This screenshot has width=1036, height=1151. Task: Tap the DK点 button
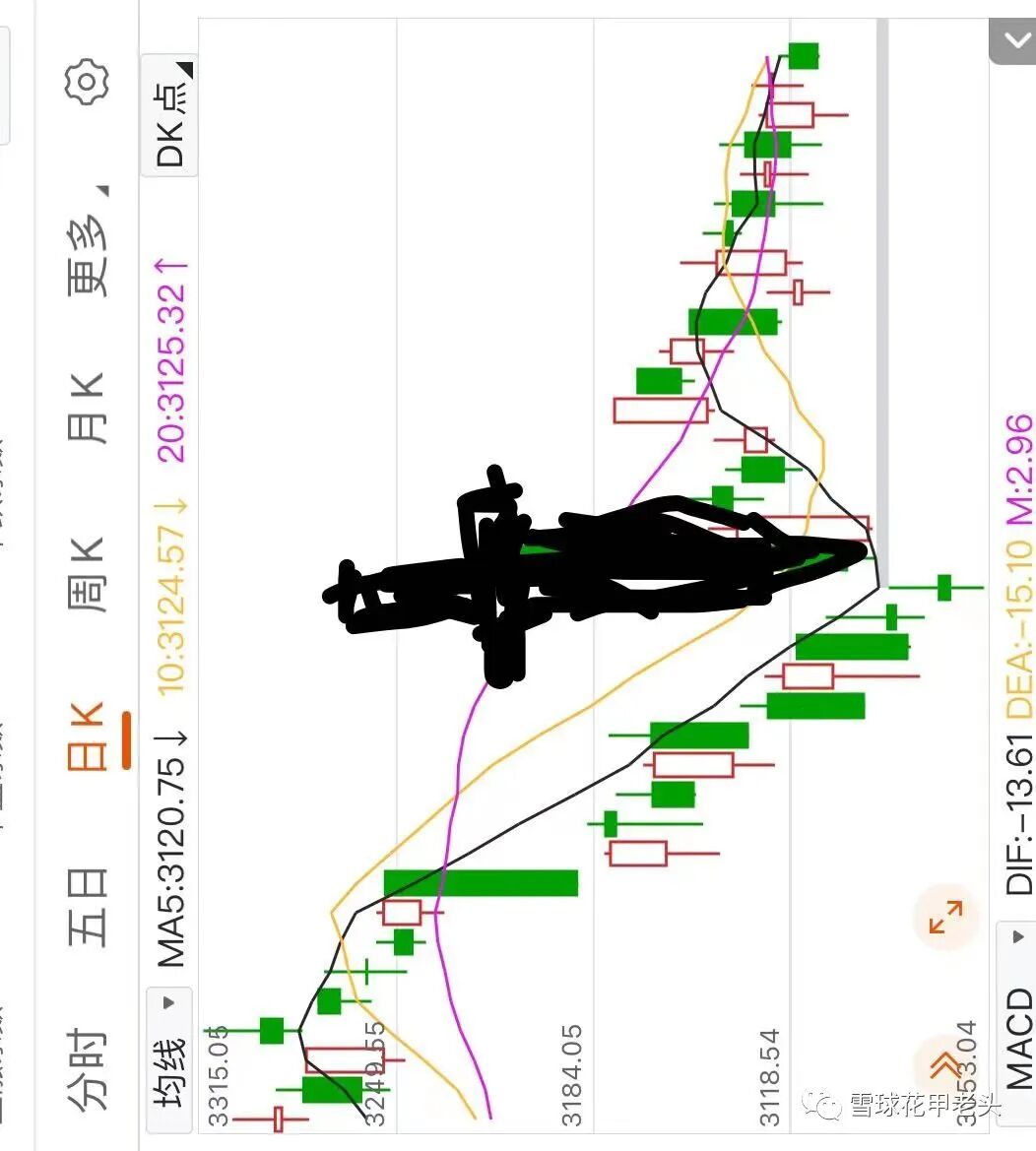[169, 115]
